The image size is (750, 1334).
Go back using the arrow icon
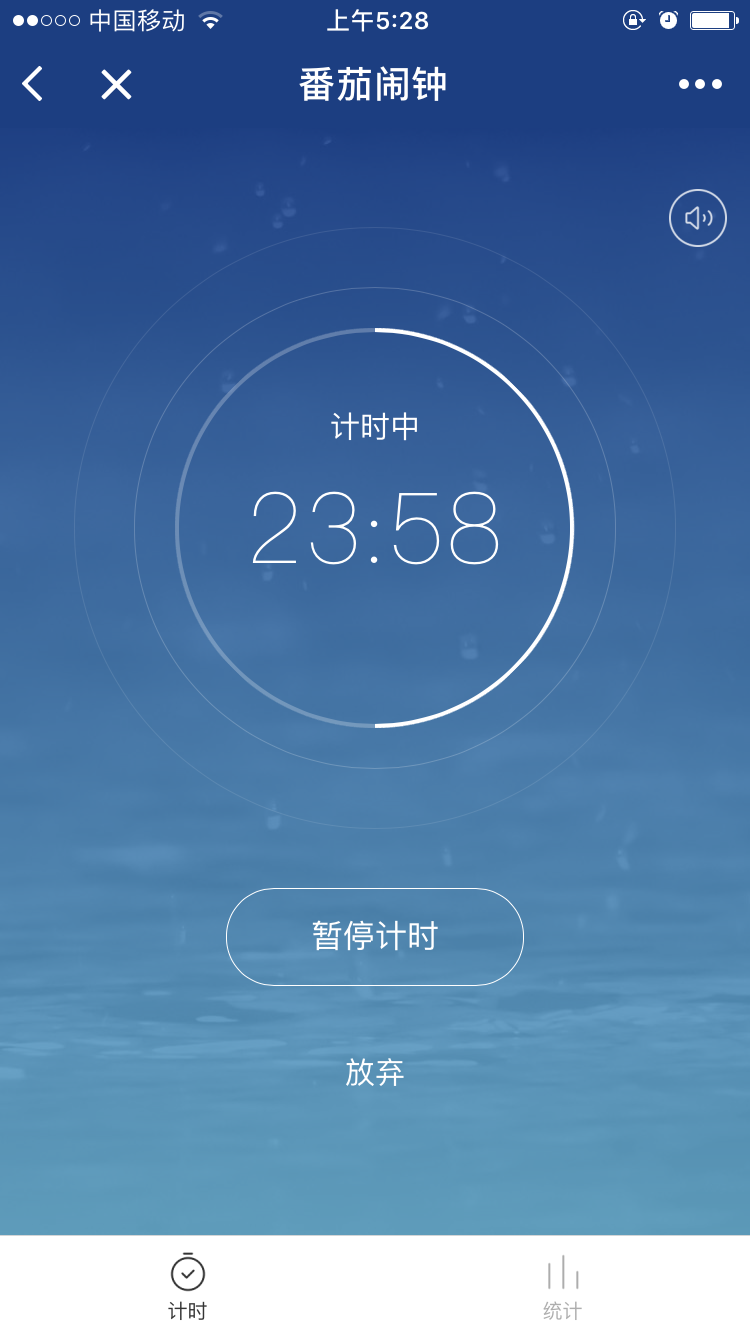tap(33, 84)
